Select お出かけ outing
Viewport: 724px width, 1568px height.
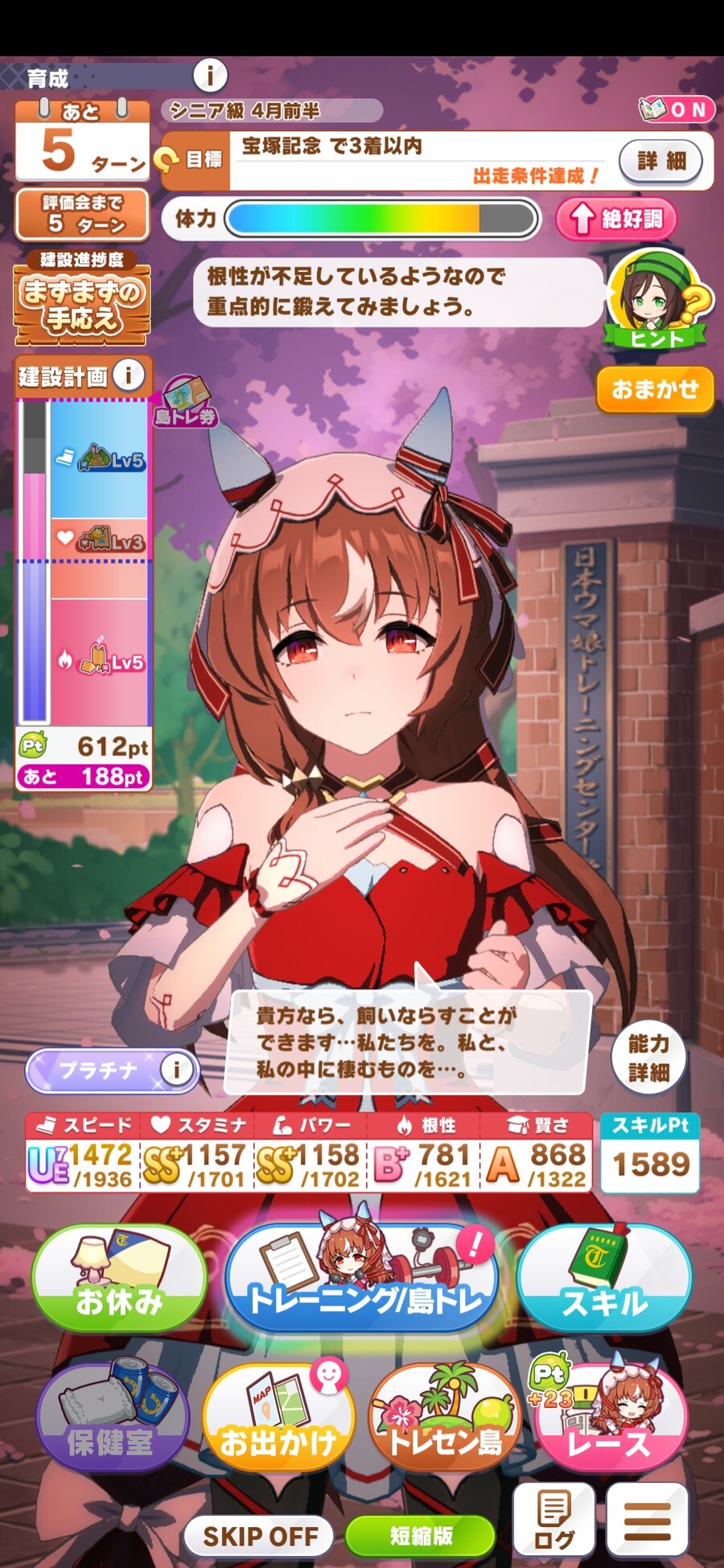click(x=278, y=1419)
